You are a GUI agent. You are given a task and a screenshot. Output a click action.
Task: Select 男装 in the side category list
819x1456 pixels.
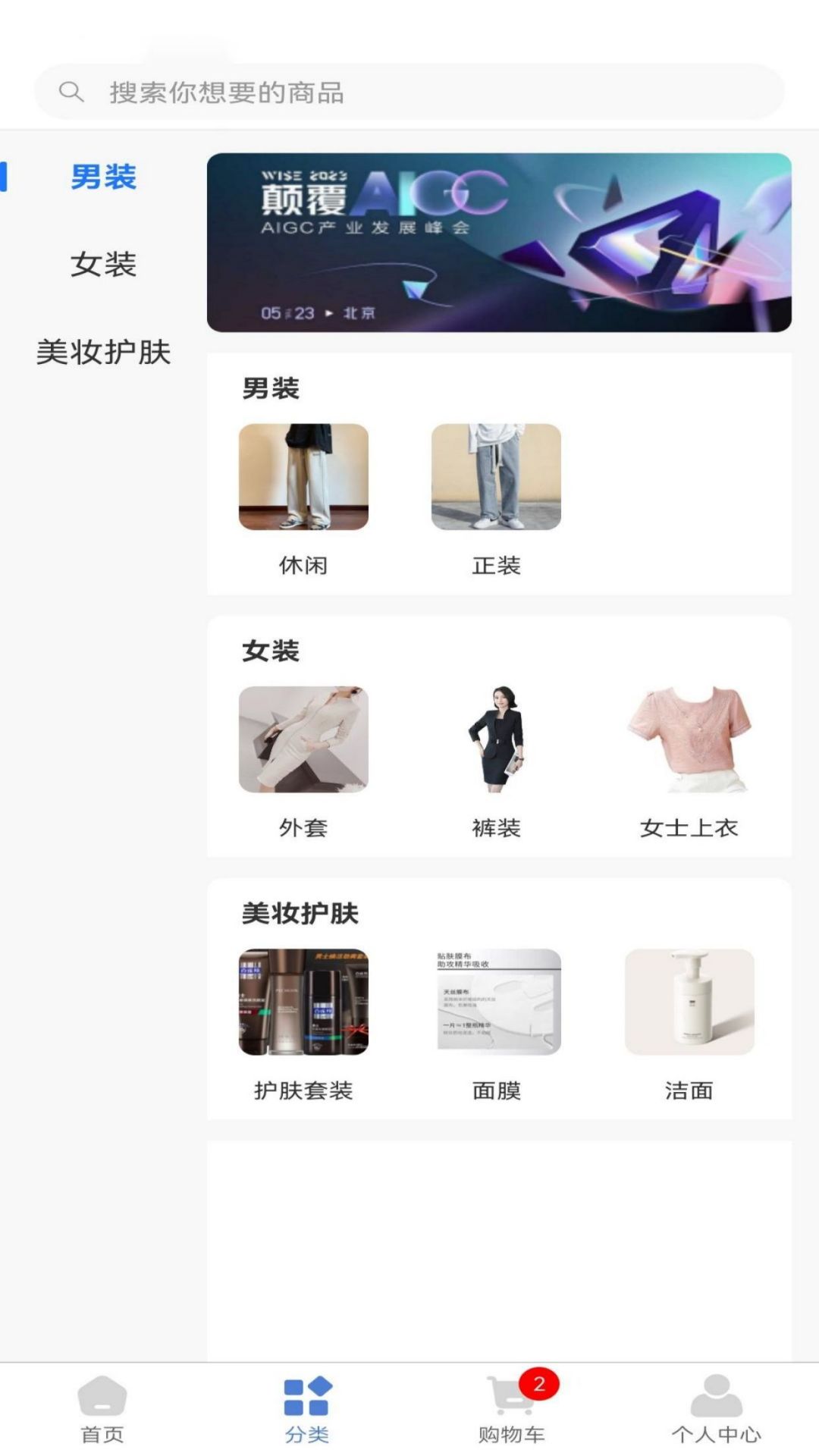[103, 177]
